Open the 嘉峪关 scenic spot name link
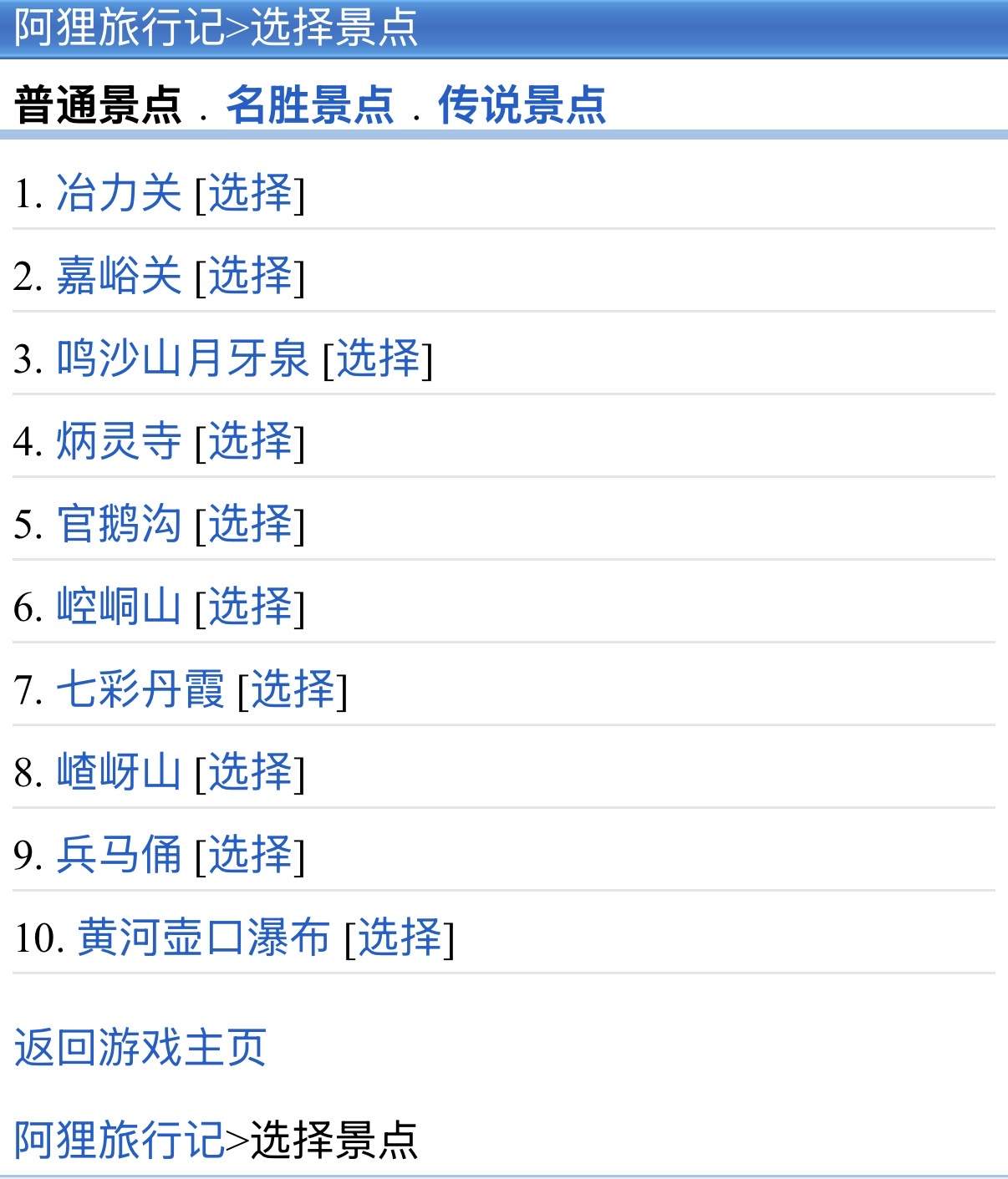The height and width of the screenshot is (1179, 1008). [x=118, y=276]
